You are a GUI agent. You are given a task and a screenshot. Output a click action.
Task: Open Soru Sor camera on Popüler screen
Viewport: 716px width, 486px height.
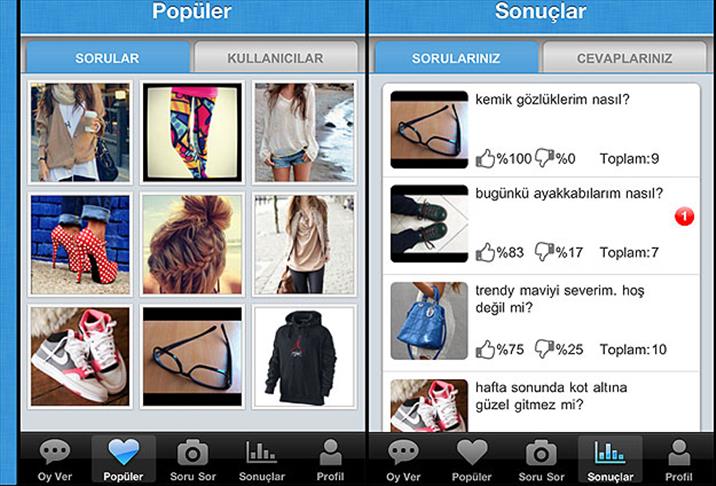192,459
